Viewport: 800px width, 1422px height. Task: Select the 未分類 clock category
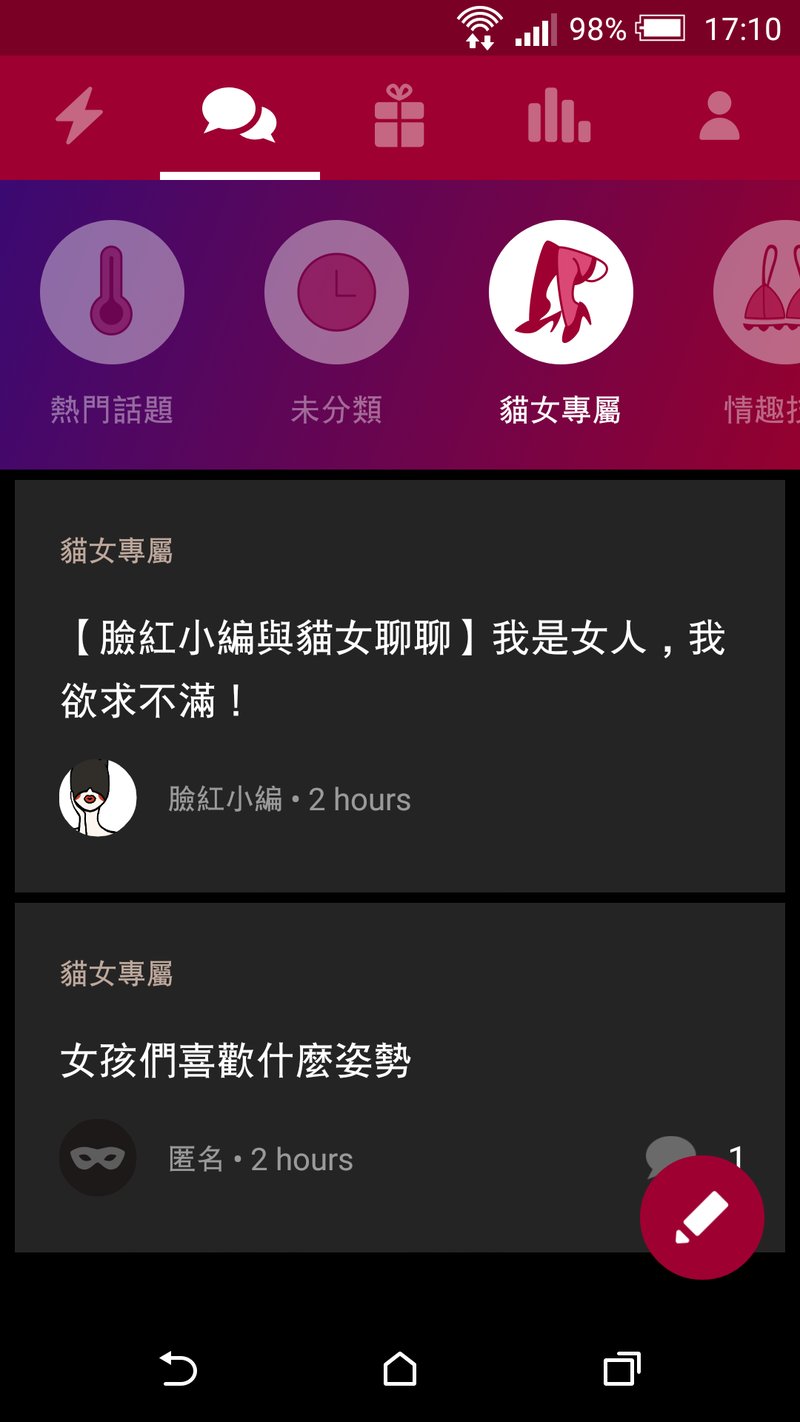336,292
